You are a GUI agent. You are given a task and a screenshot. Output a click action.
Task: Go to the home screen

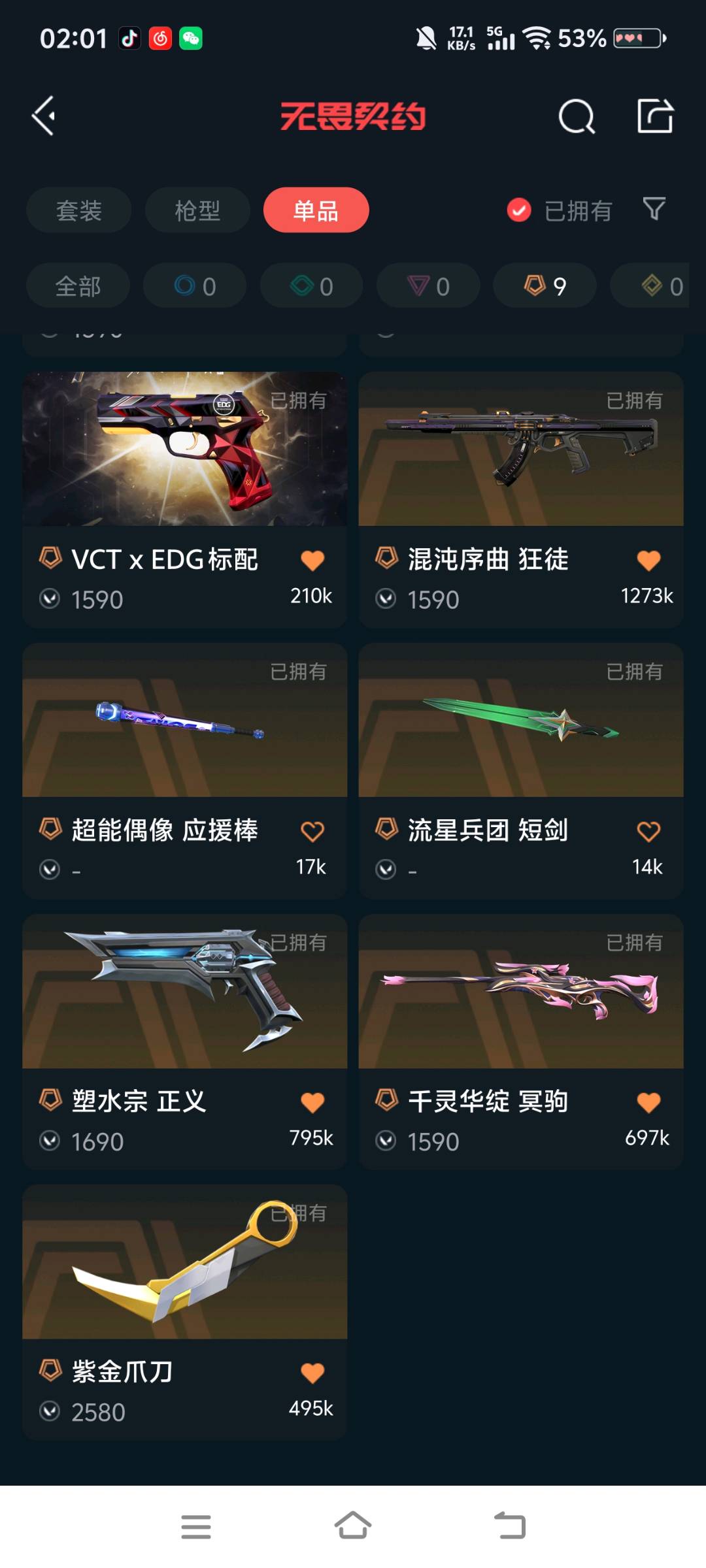(x=353, y=1527)
